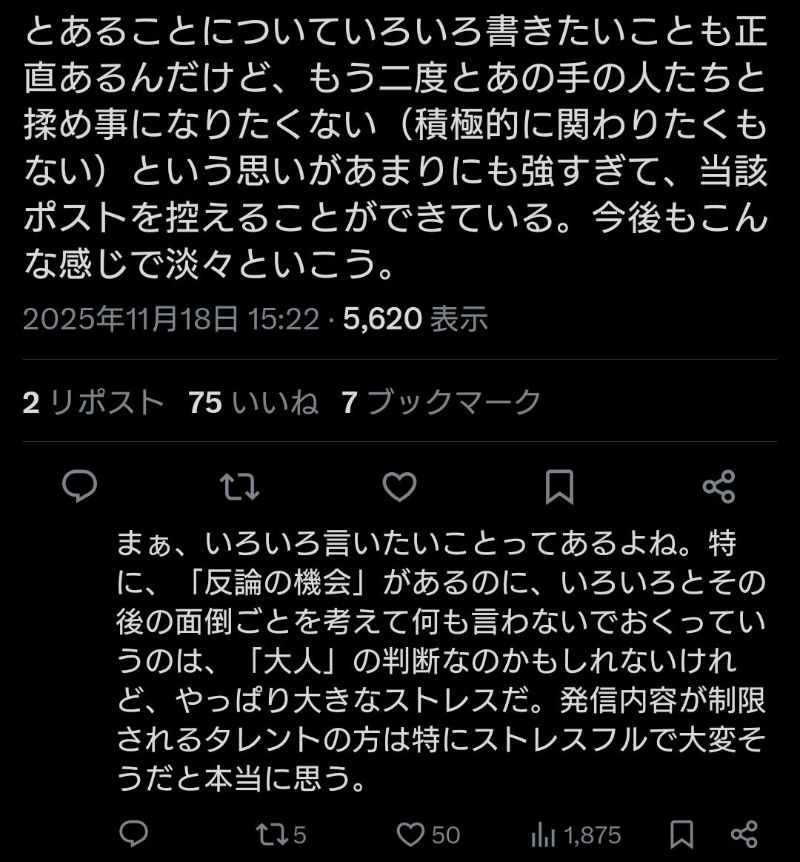Bookmark the main post

point(559,487)
